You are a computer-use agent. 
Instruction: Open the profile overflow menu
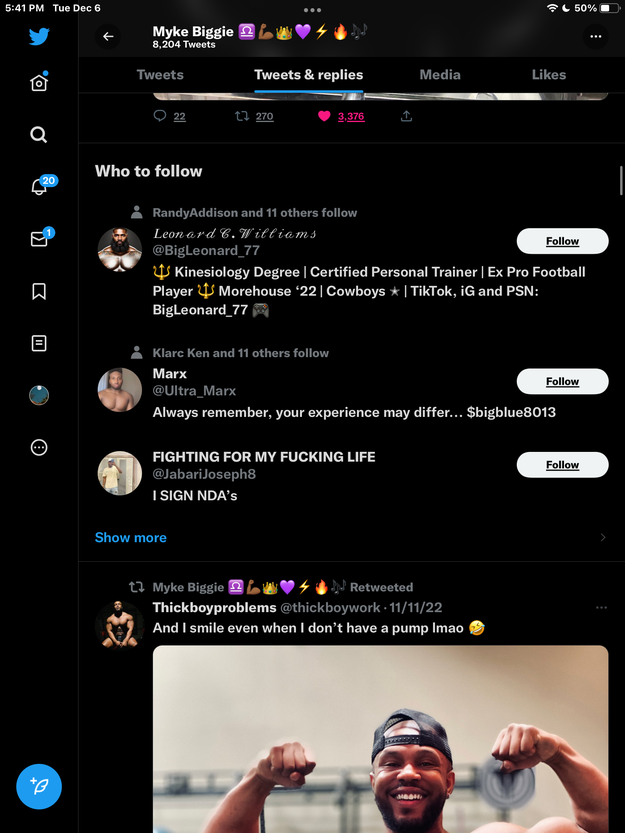tap(596, 36)
